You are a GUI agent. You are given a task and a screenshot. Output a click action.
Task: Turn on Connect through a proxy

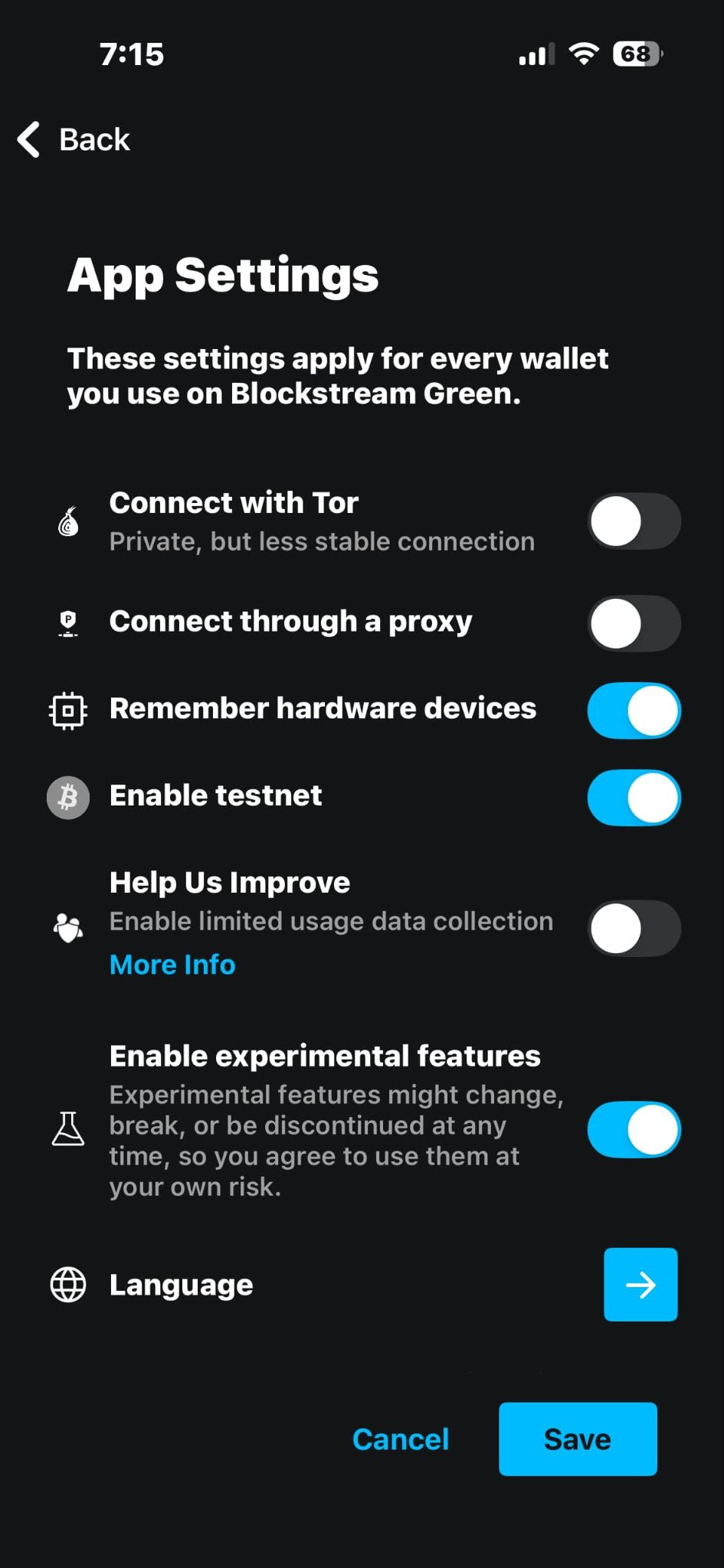[x=634, y=623]
